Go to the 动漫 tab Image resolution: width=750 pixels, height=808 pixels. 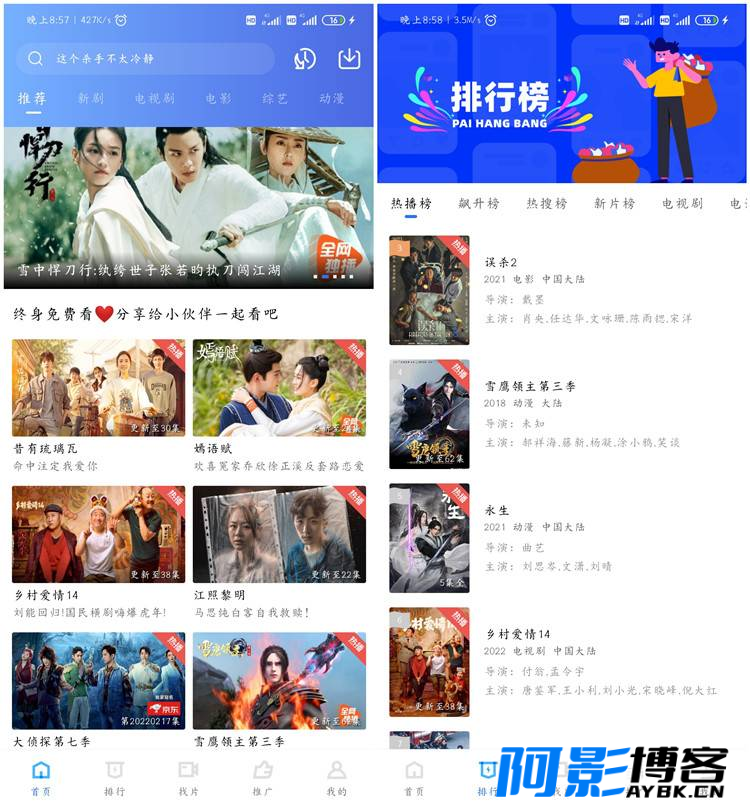[332, 99]
